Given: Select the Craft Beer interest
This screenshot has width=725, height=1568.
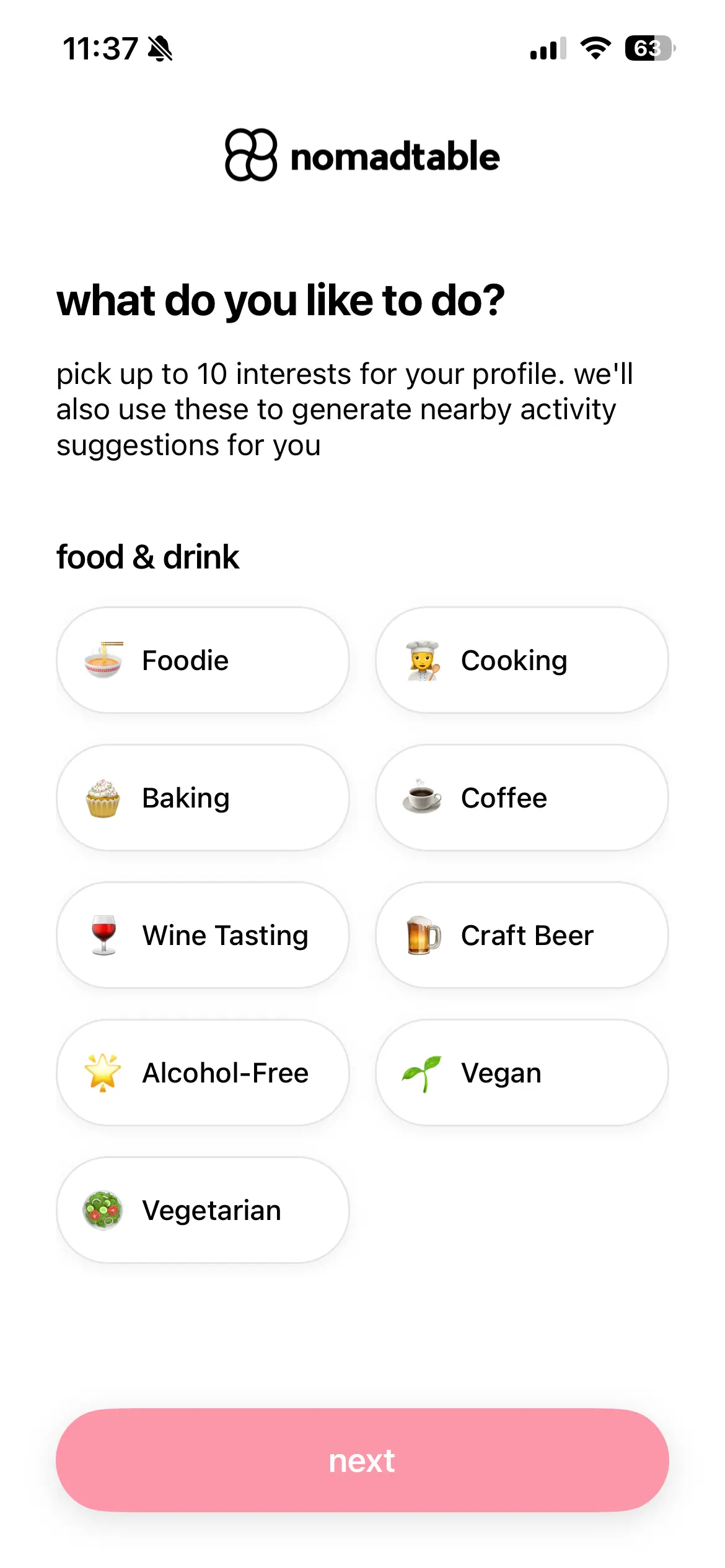Looking at the screenshot, I should (x=521, y=935).
